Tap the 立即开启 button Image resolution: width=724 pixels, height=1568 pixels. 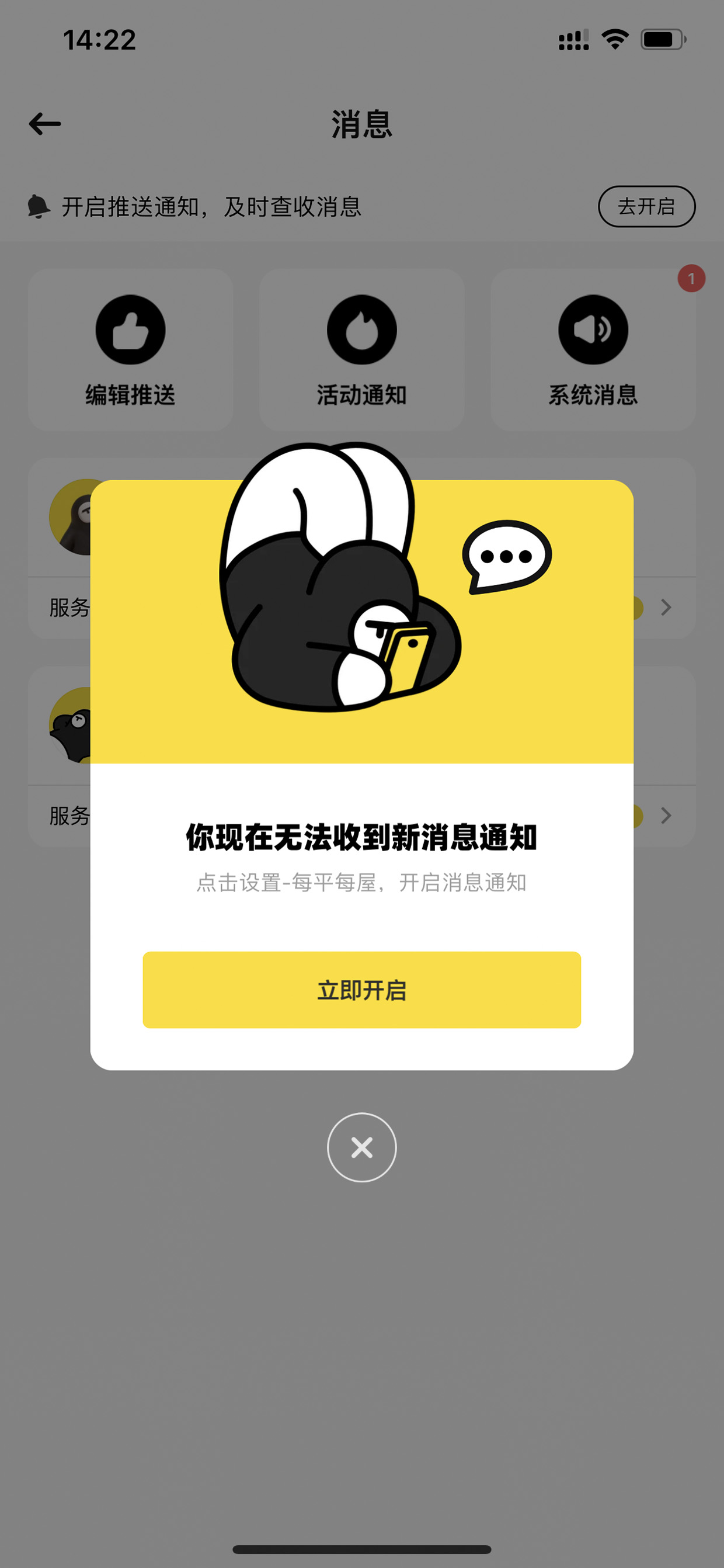click(361, 989)
